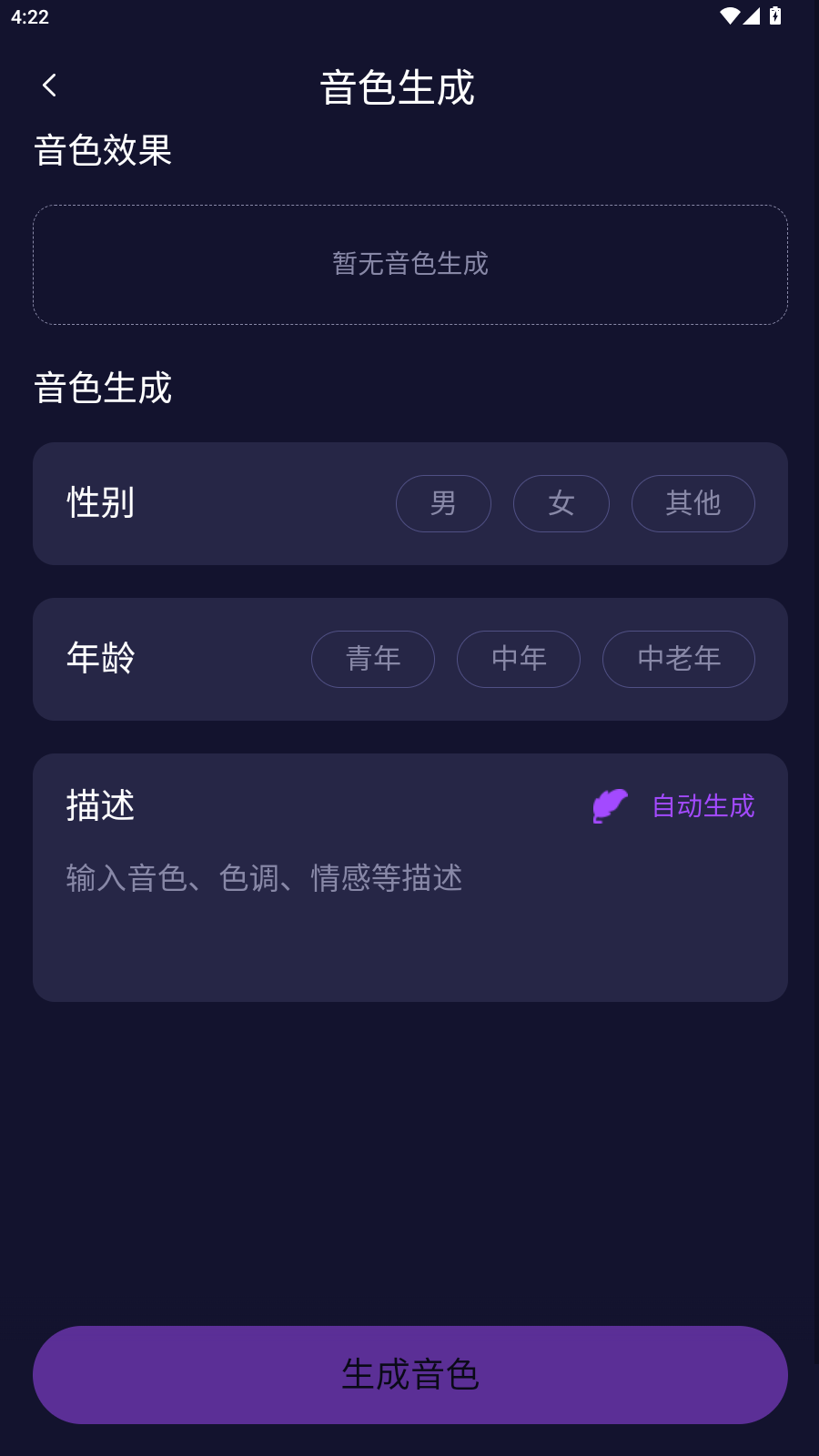Click the purple feather auto-generate icon
The width and height of the screenshot is (819, 1456).
pos(609,804)
